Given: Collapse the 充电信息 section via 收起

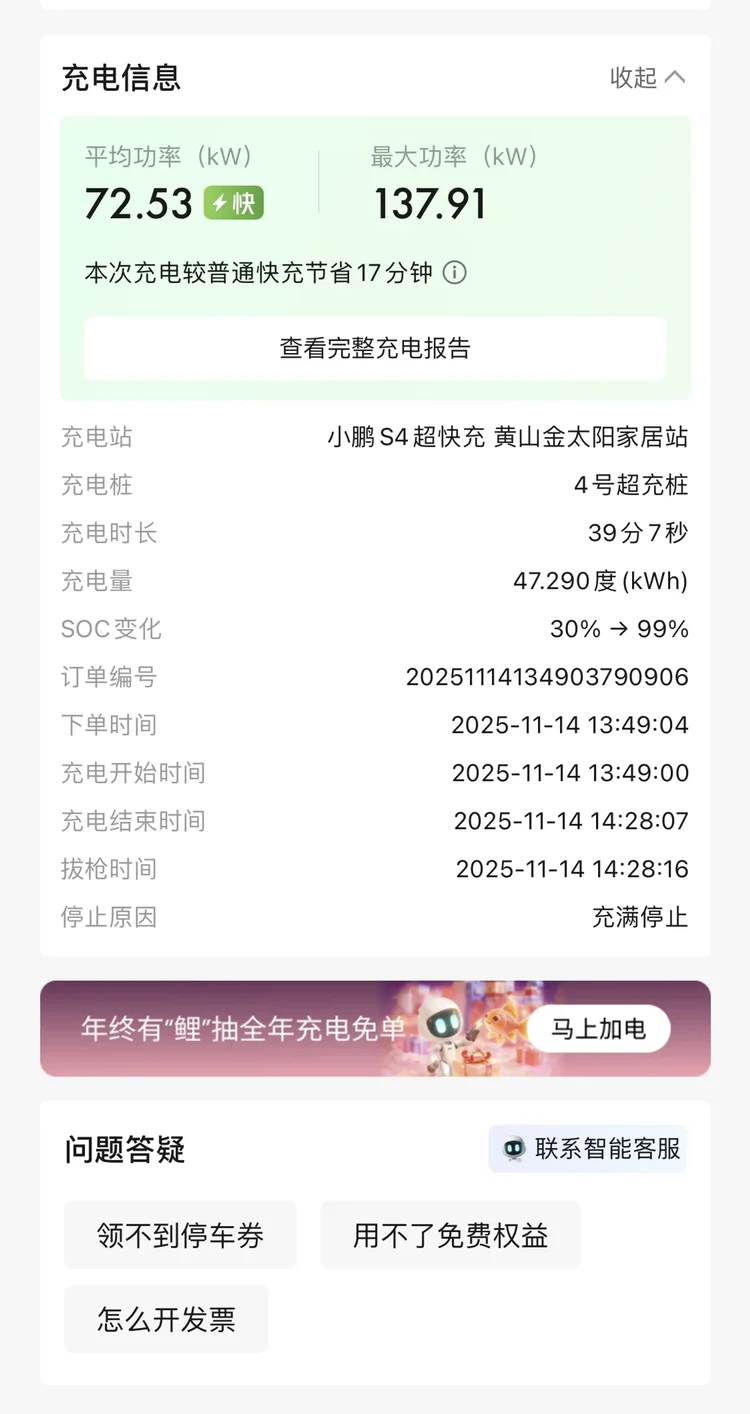Looking at the screenshot, I should [x=648, y=77].
